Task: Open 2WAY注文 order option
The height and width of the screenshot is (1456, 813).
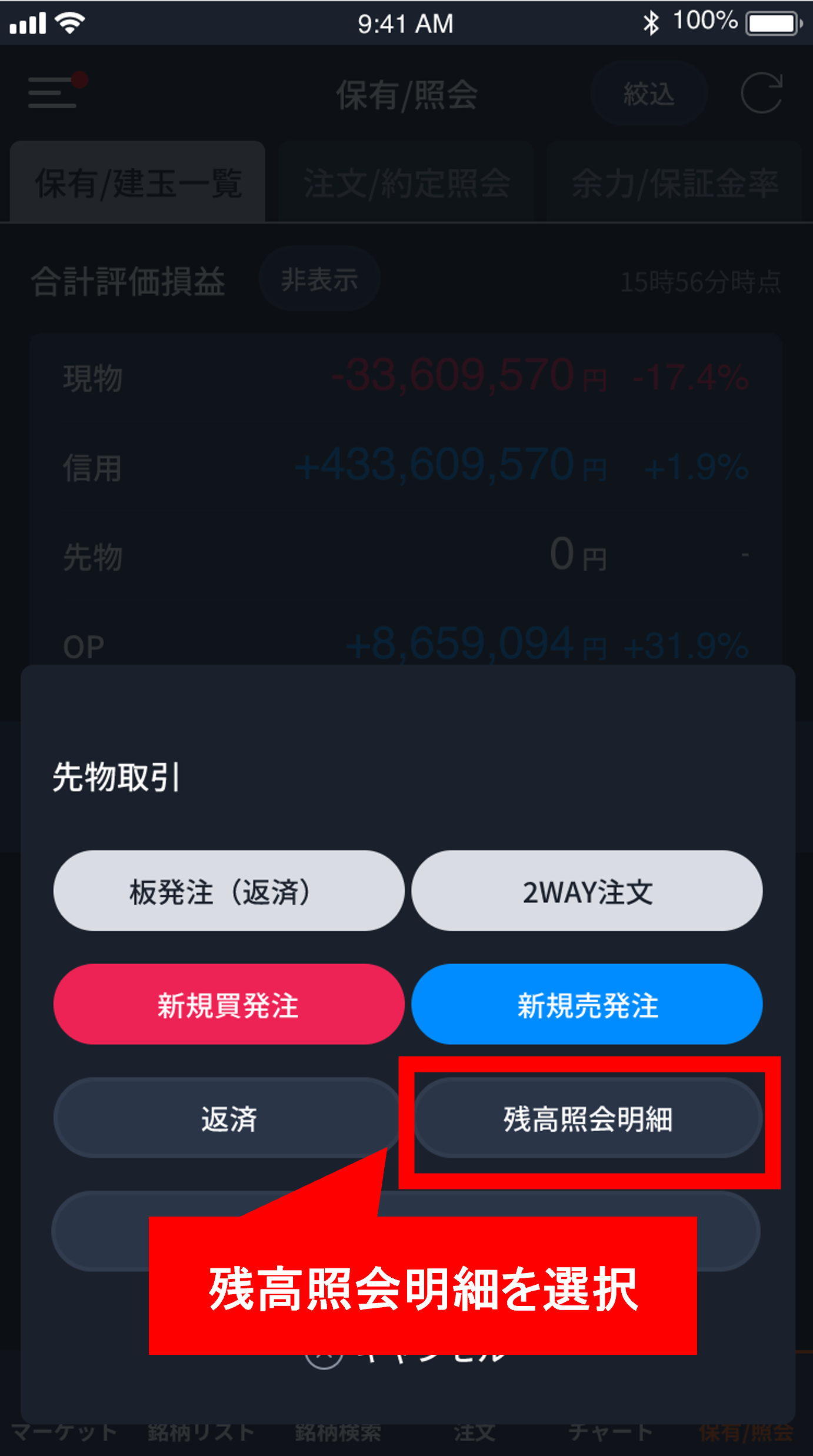Action: point(587,891)
